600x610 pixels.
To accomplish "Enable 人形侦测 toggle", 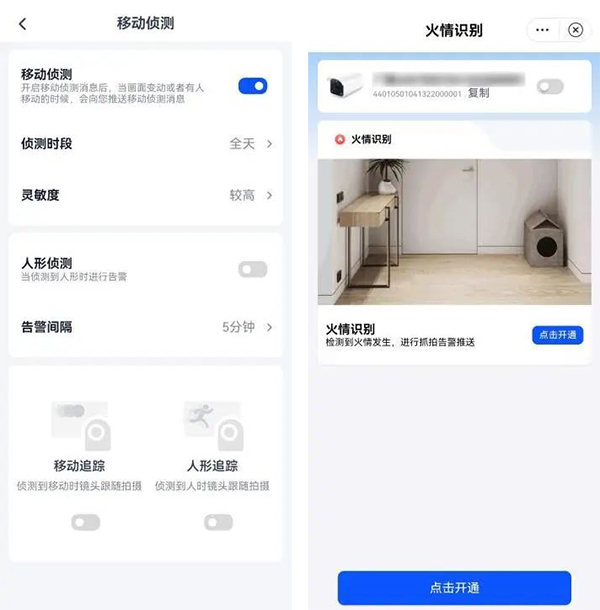I will (253, 269).
